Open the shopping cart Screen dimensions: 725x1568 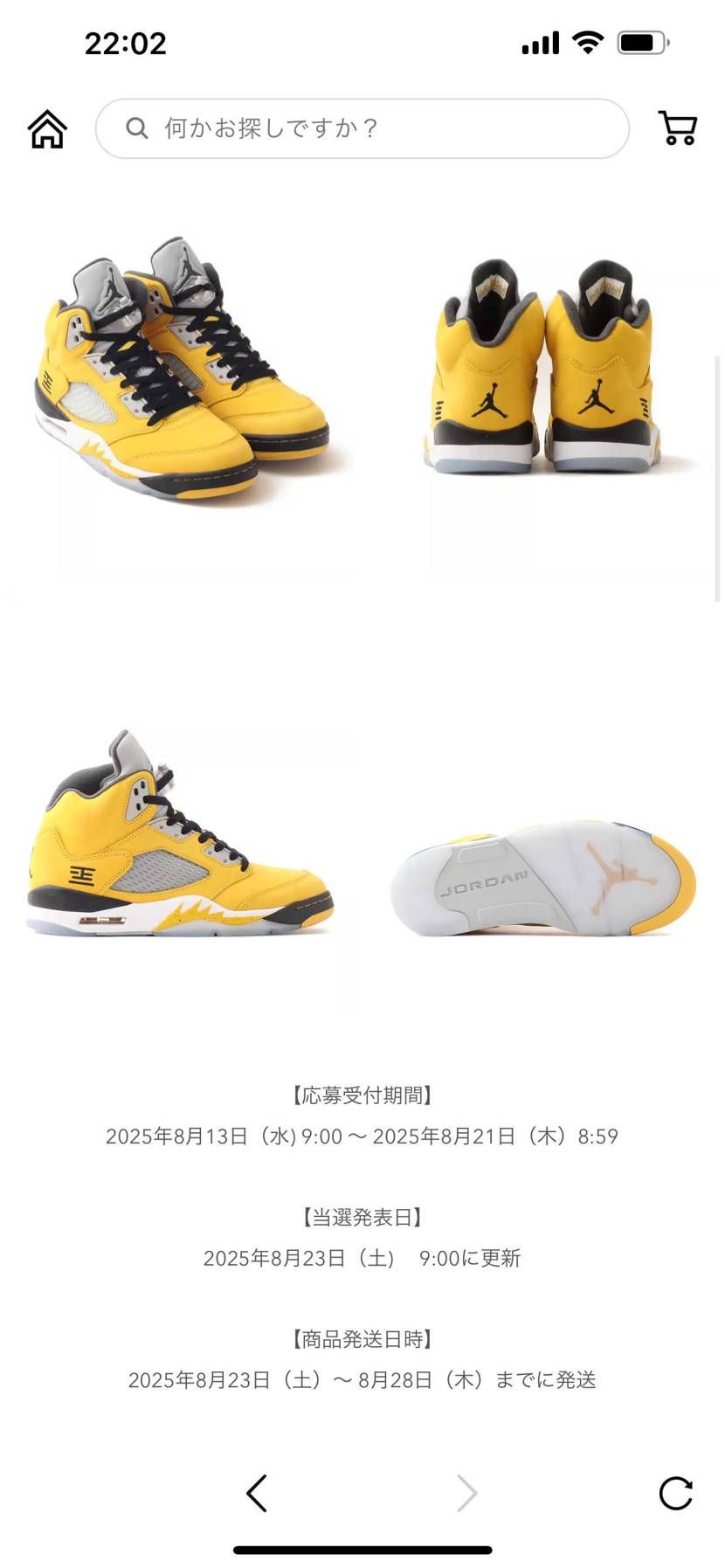tap(677, 128)
